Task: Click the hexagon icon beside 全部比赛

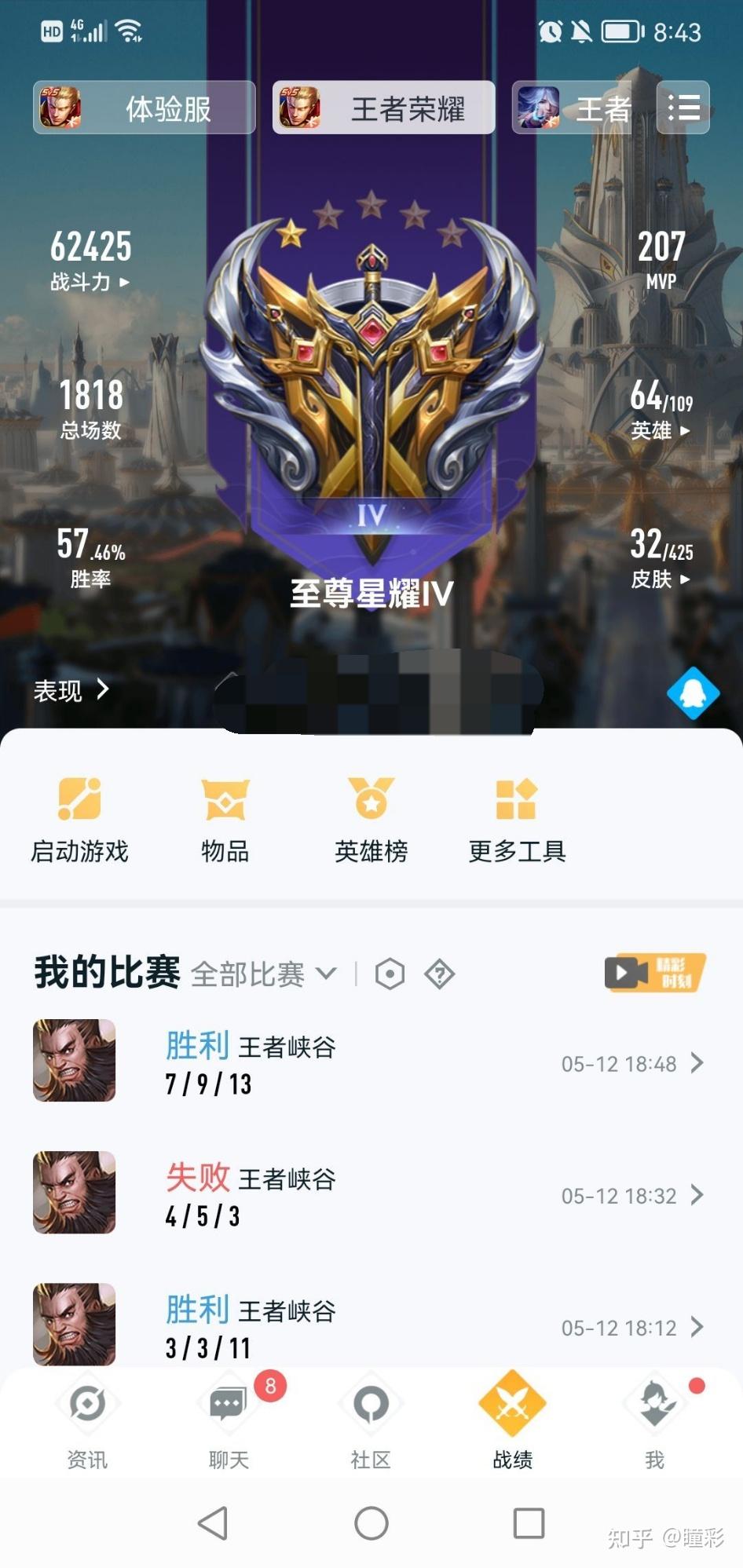Action: [x=390, y=974]
